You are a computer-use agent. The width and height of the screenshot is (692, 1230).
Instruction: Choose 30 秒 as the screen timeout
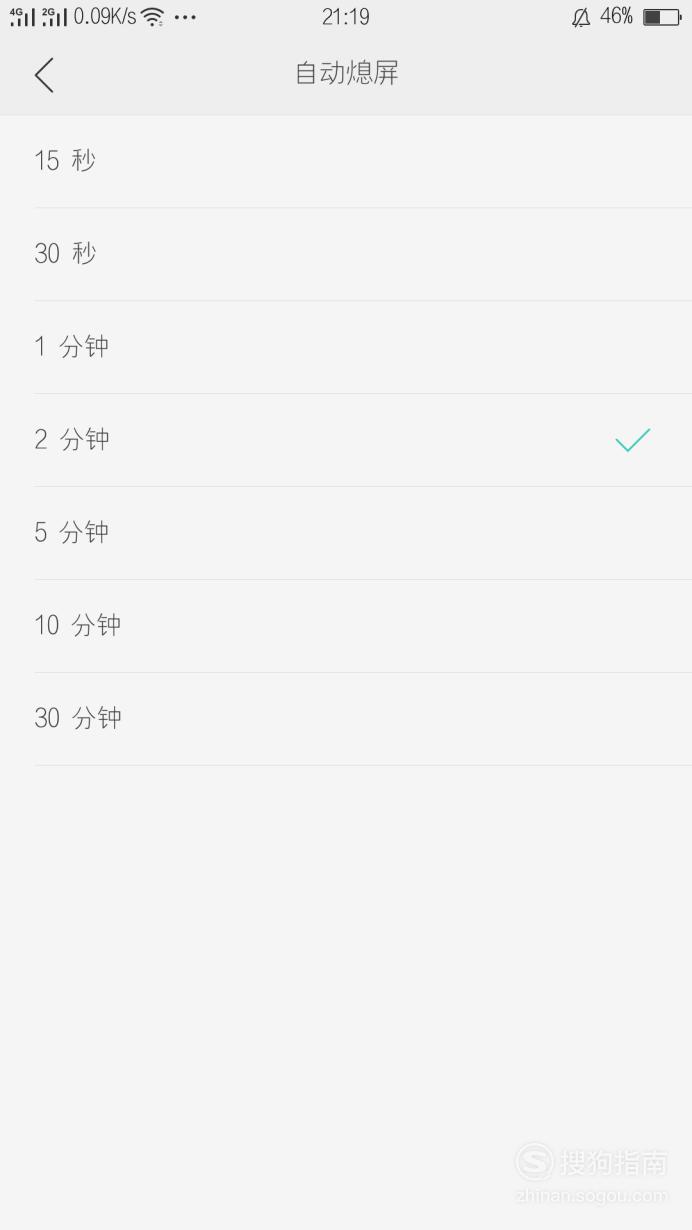point(346,254)
